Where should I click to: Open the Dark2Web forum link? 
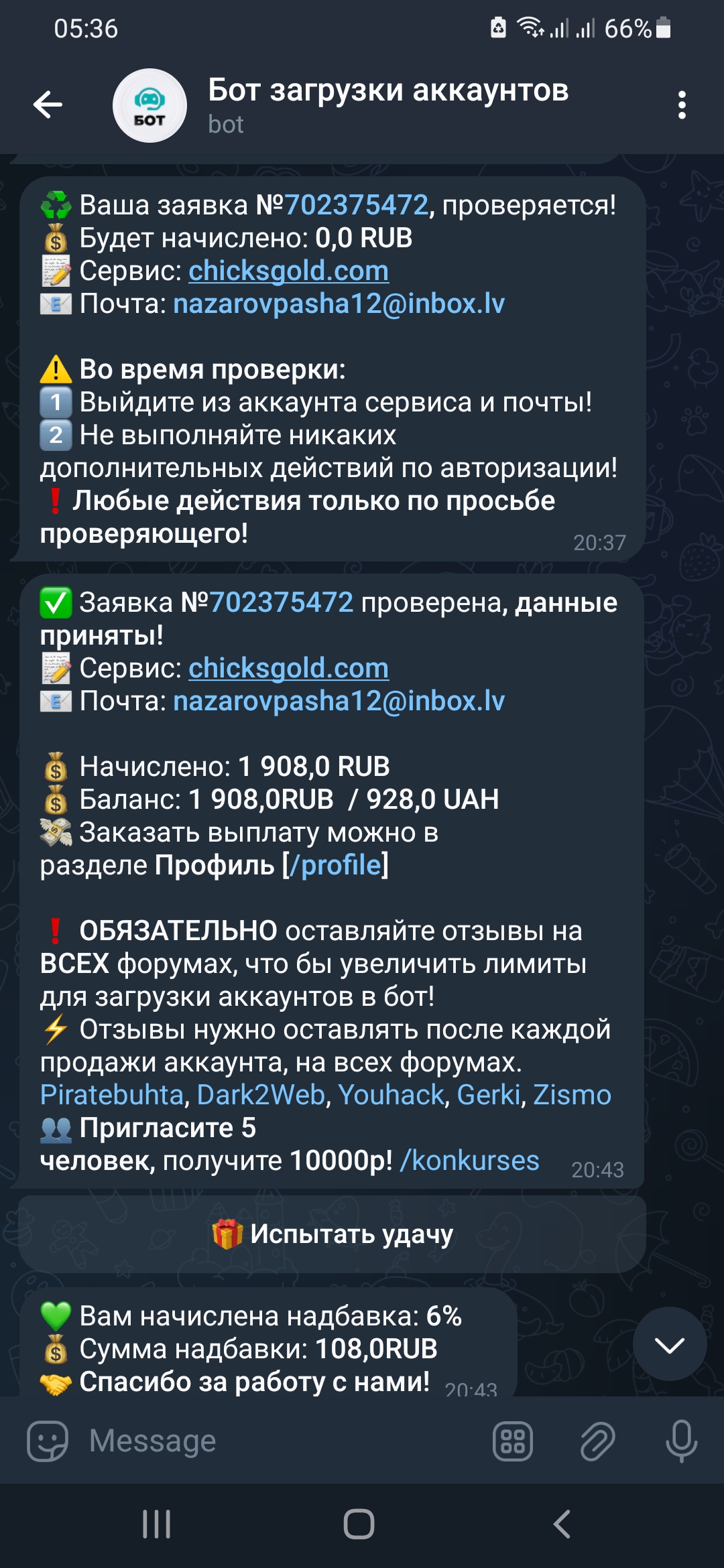(x=261, y=1095)
